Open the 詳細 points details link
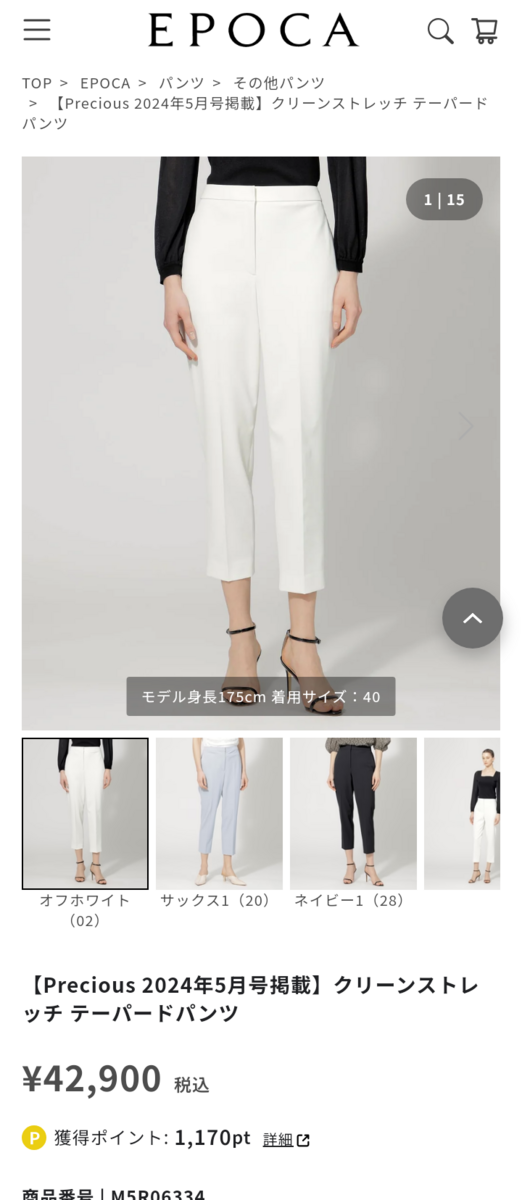This screenshot has width=522, height=1200. pyautogui.click(x=286, y=1139)
